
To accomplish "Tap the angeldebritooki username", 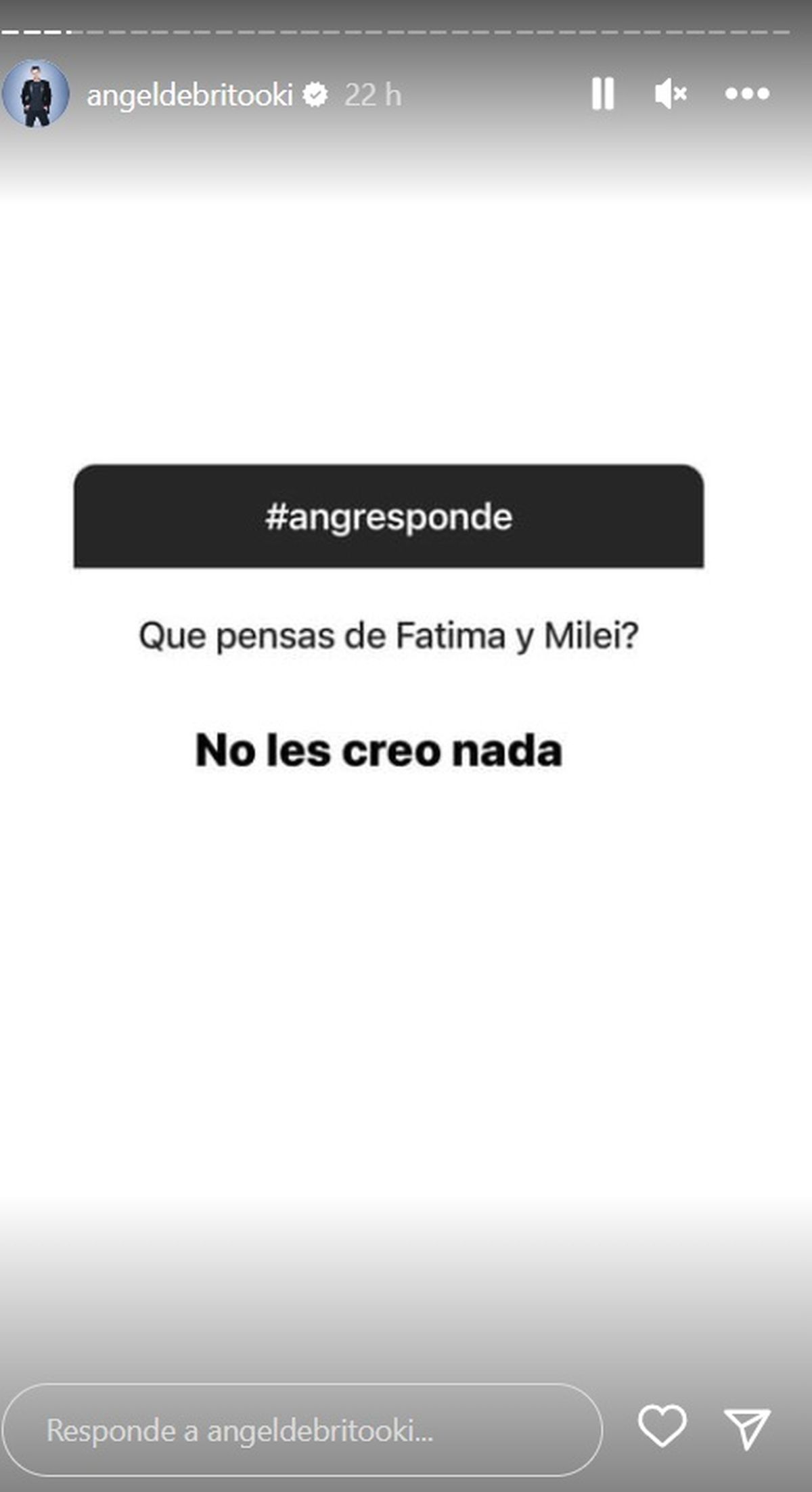I will pyautogui.click(x=189, y=95).
